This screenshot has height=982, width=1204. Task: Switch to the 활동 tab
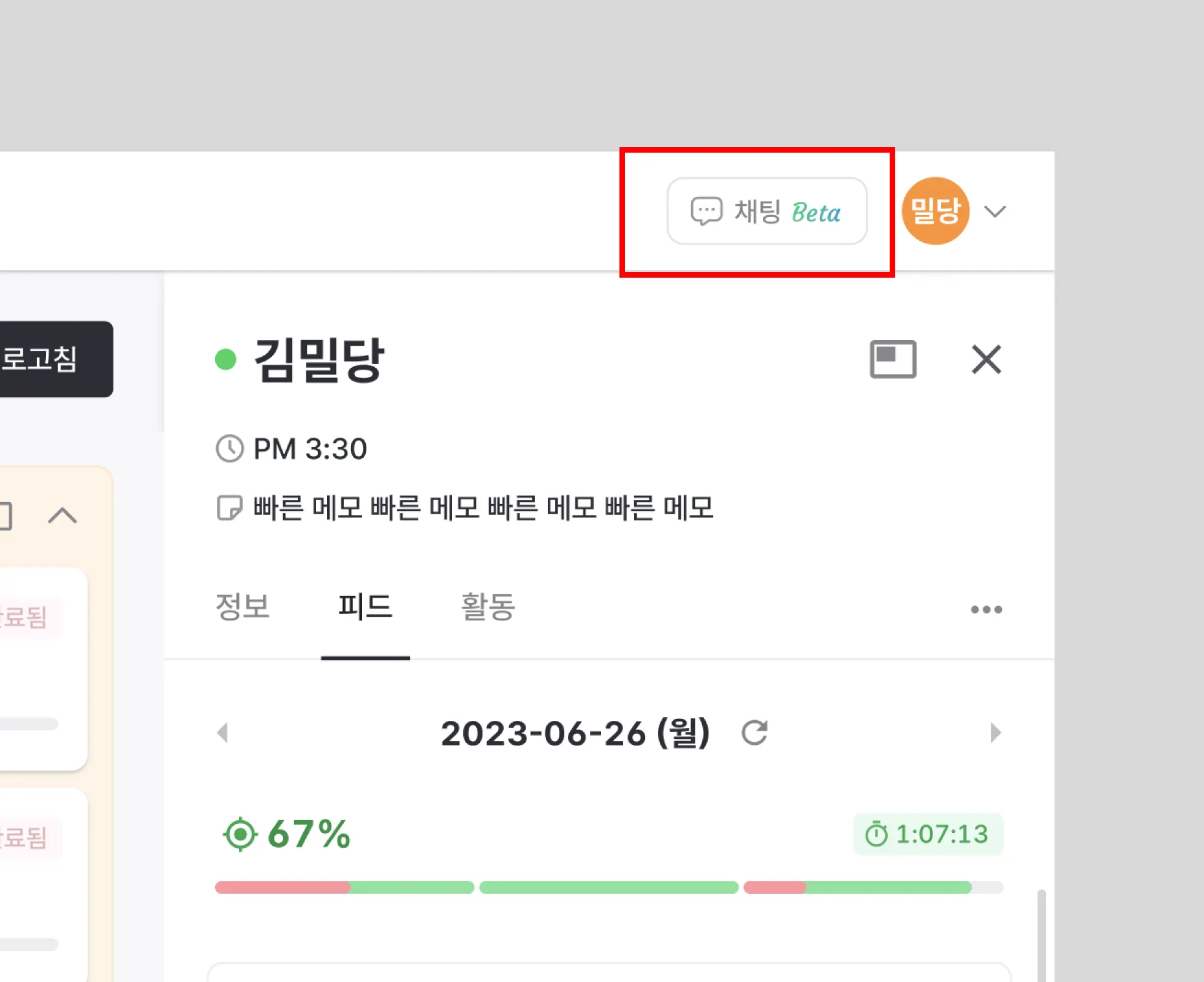tap(488, 607)
